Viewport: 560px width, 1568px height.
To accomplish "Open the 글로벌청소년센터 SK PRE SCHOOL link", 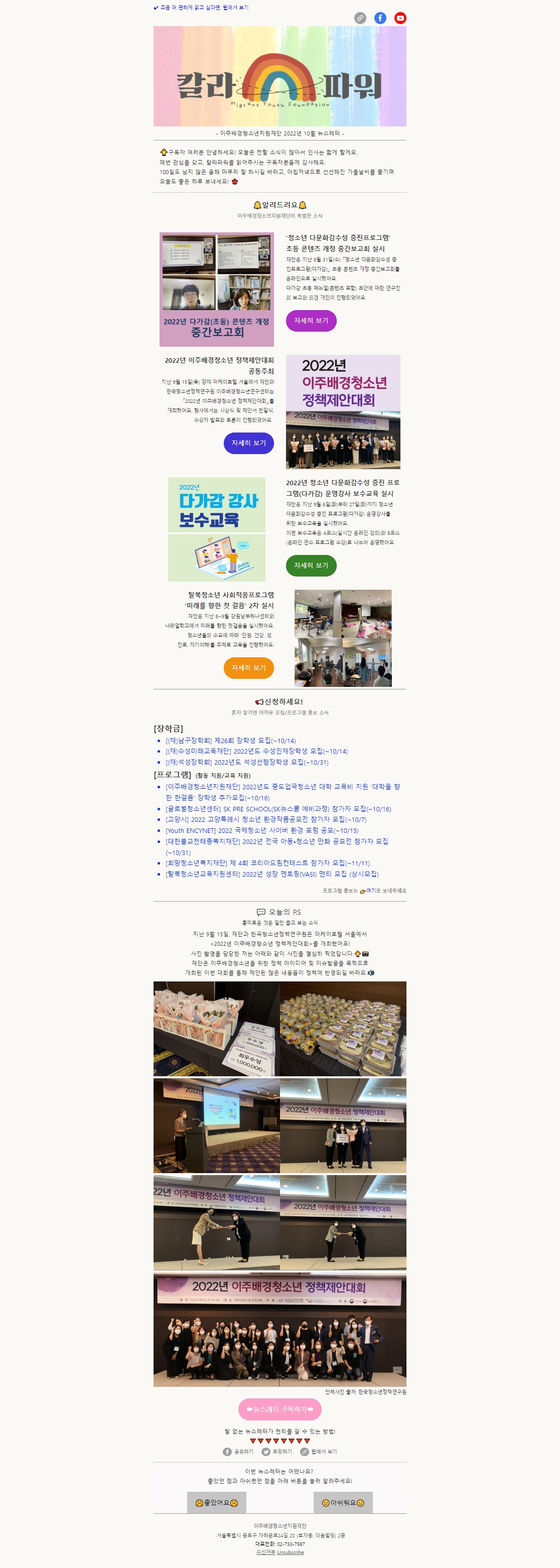I will (x=277, y=809).
